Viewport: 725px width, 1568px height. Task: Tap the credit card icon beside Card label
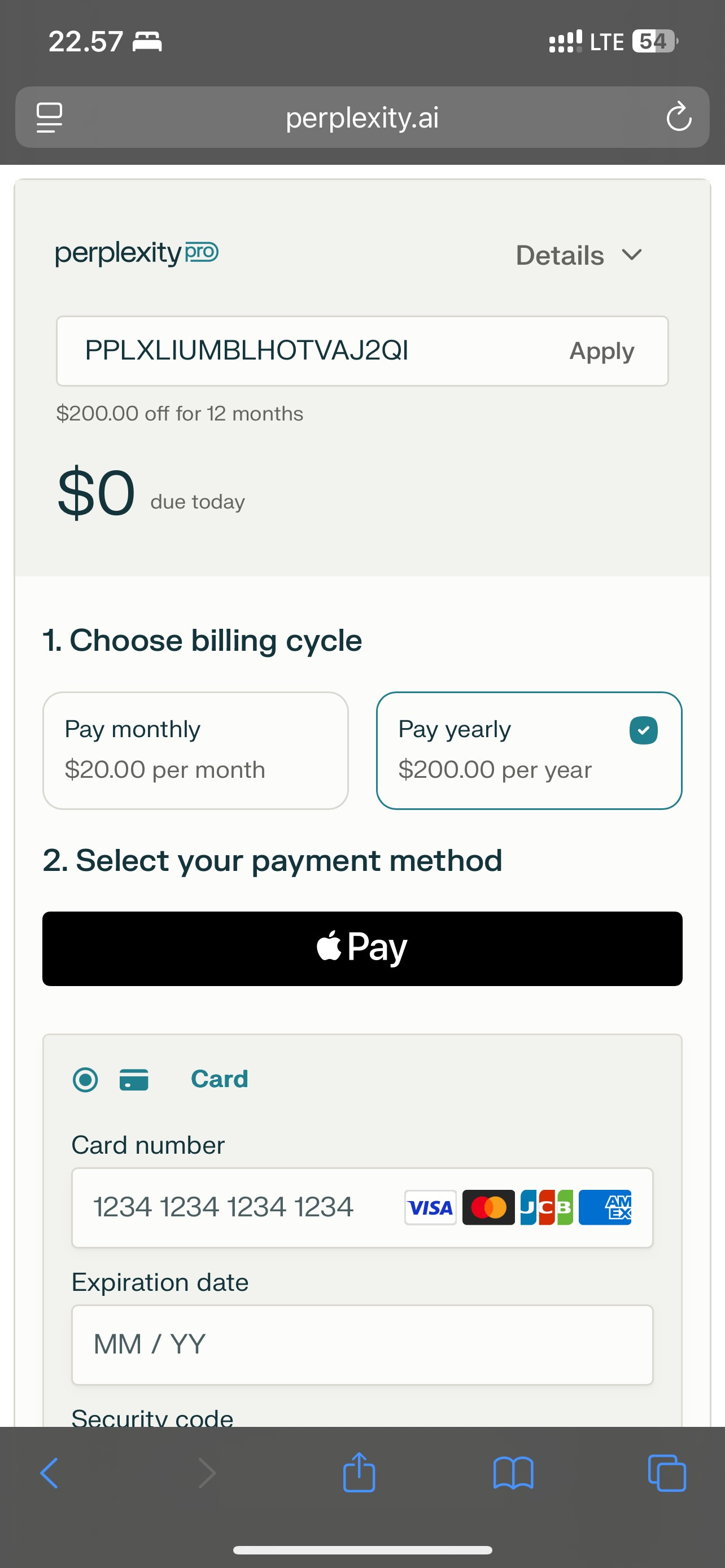(134, 1078)
